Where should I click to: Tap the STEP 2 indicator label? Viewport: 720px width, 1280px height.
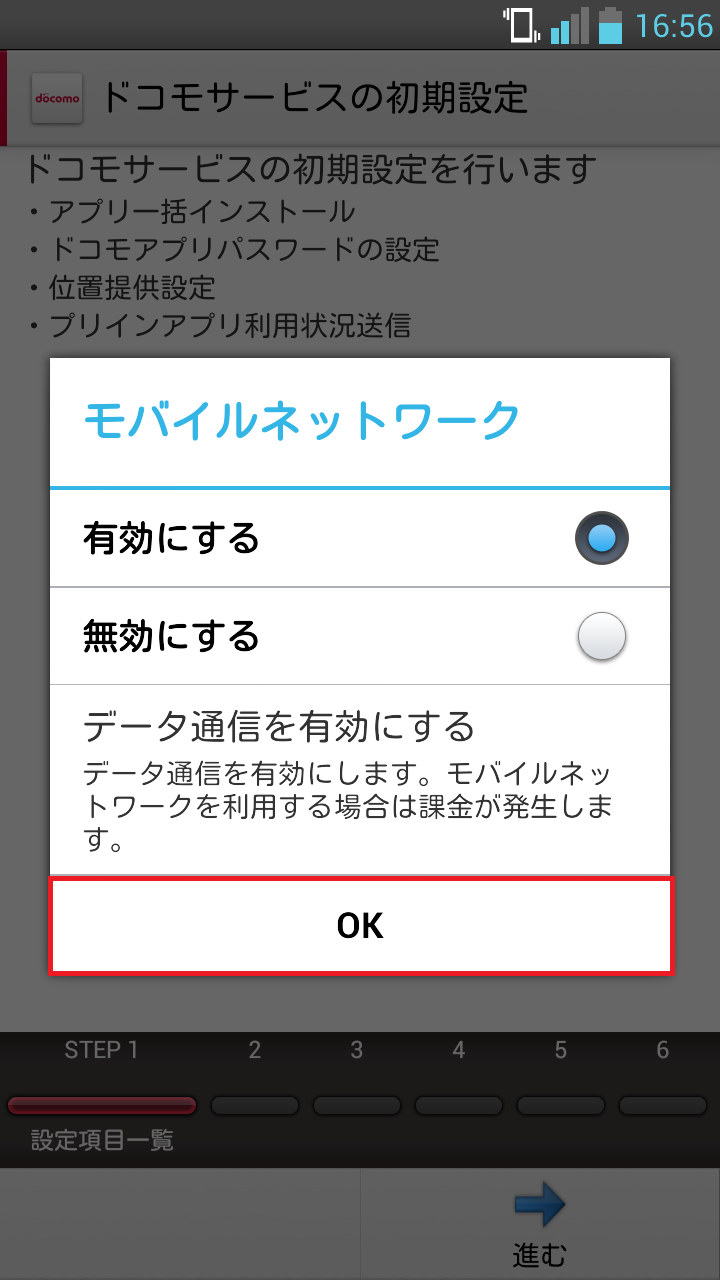pos(254,1051)
